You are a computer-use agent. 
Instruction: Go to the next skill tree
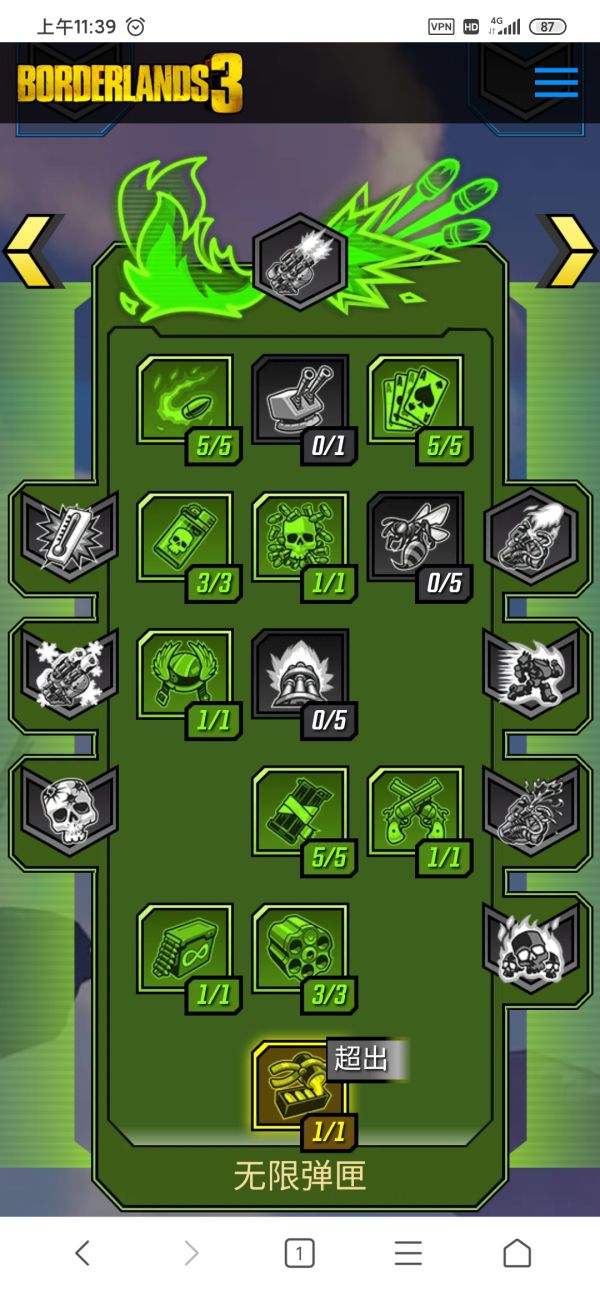click(x=567, y=252)
